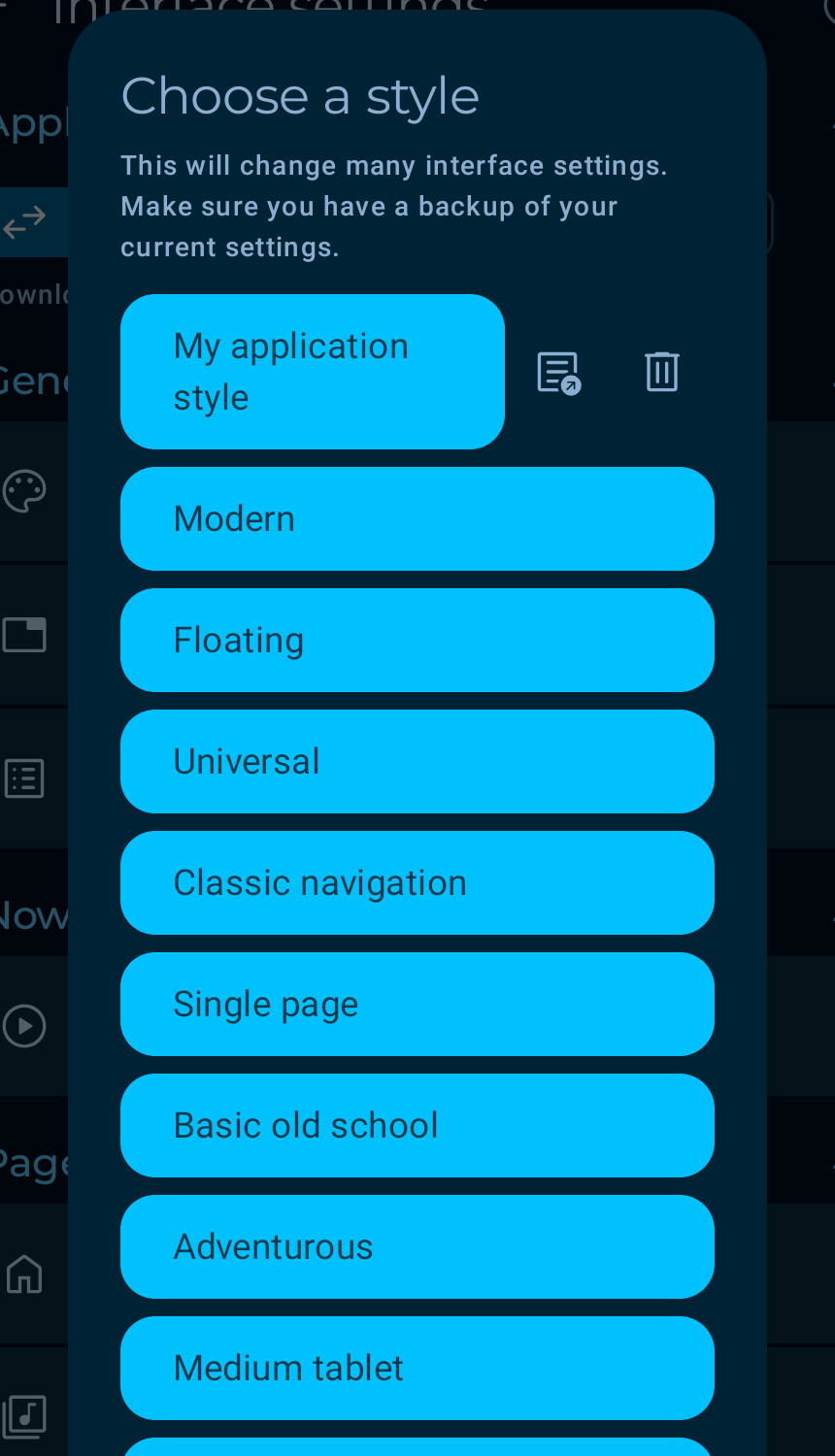
Task: Delete My application style
Action: (661, 372)
